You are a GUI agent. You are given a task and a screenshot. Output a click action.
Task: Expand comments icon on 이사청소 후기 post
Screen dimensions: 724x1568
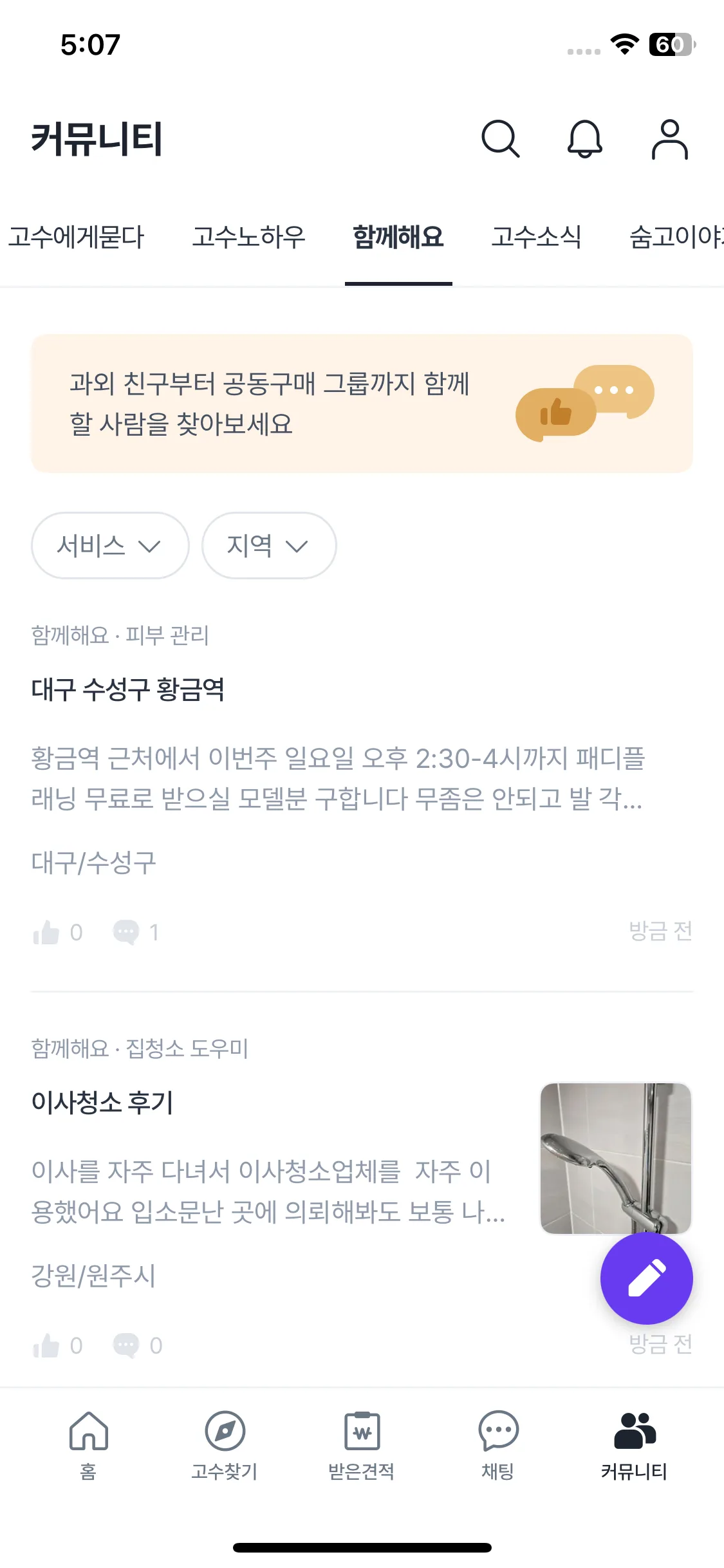pos(126,1344)
